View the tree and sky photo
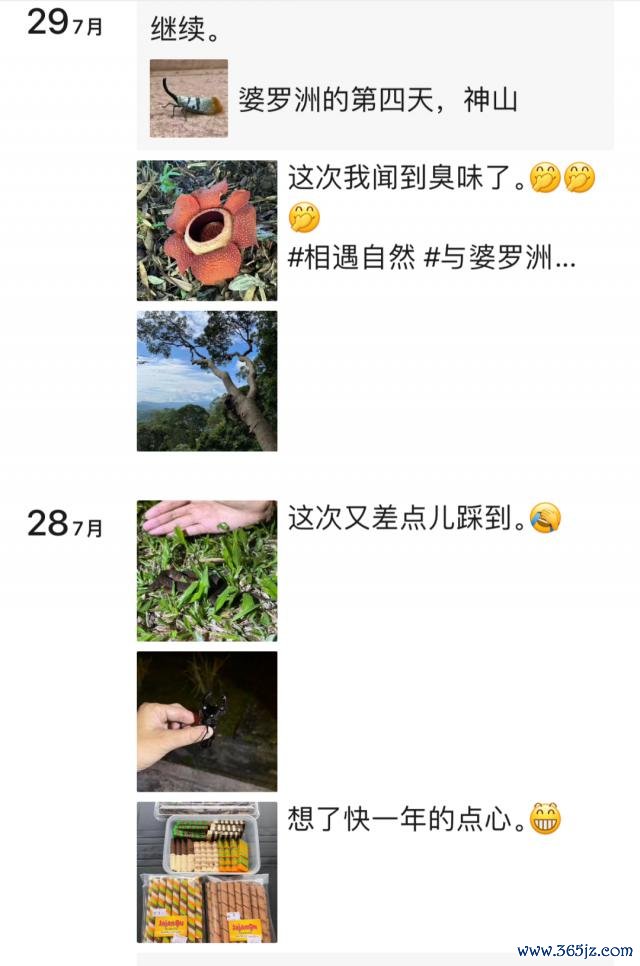 tap(207, 381)
